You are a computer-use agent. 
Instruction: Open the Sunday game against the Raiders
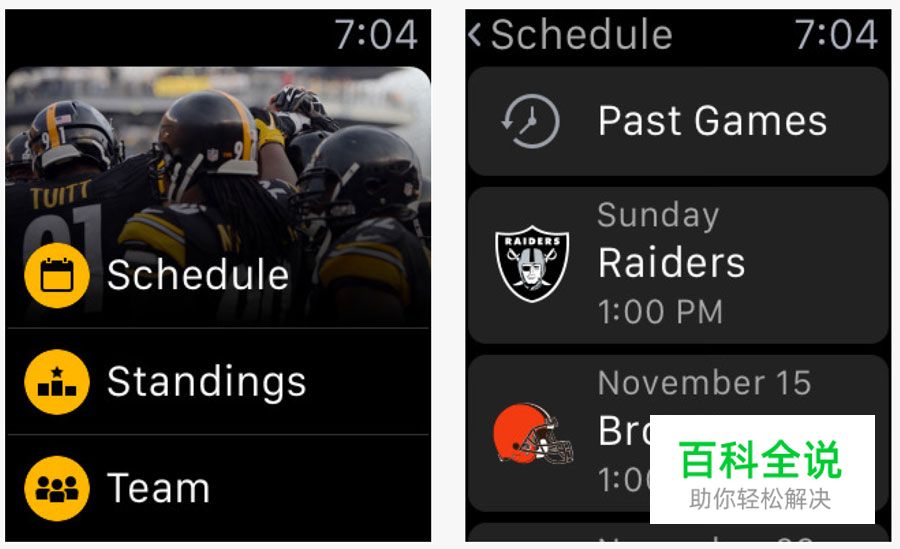click(x=678, y=265)
